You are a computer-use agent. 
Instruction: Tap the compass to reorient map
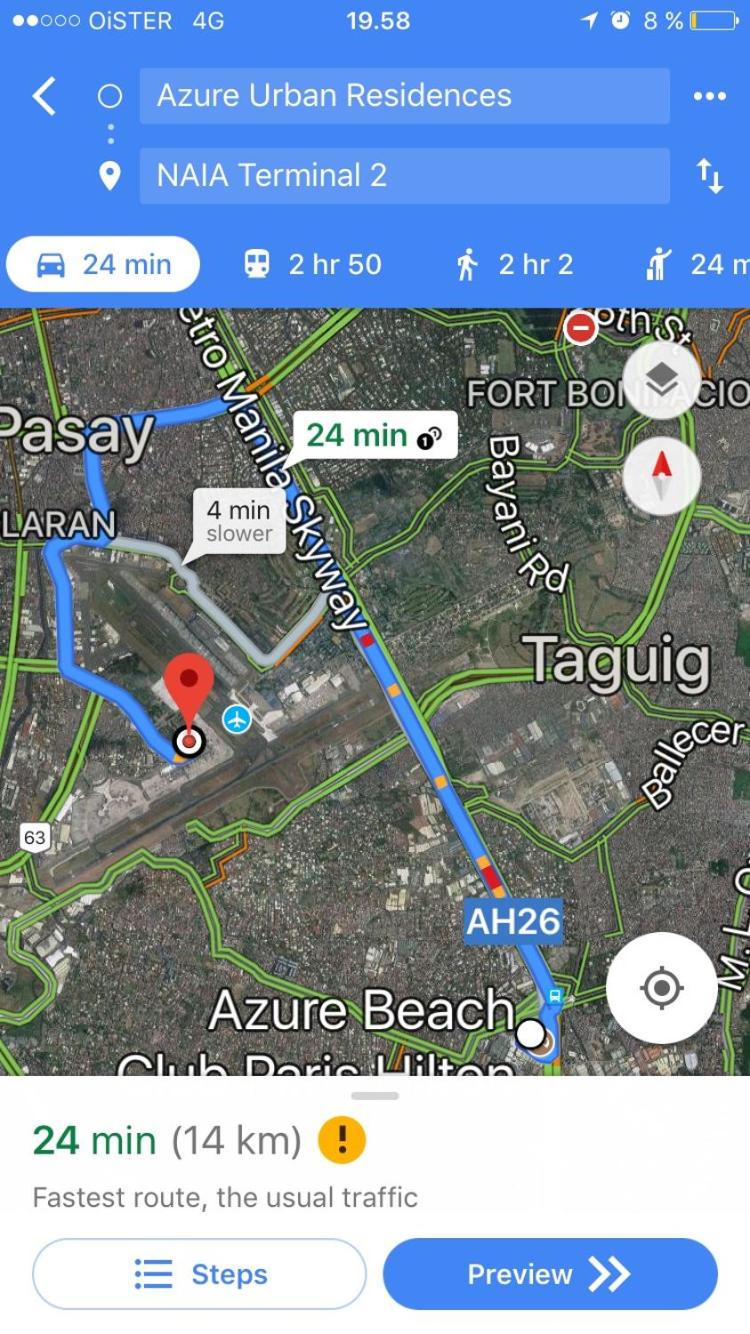coord(661,473)
